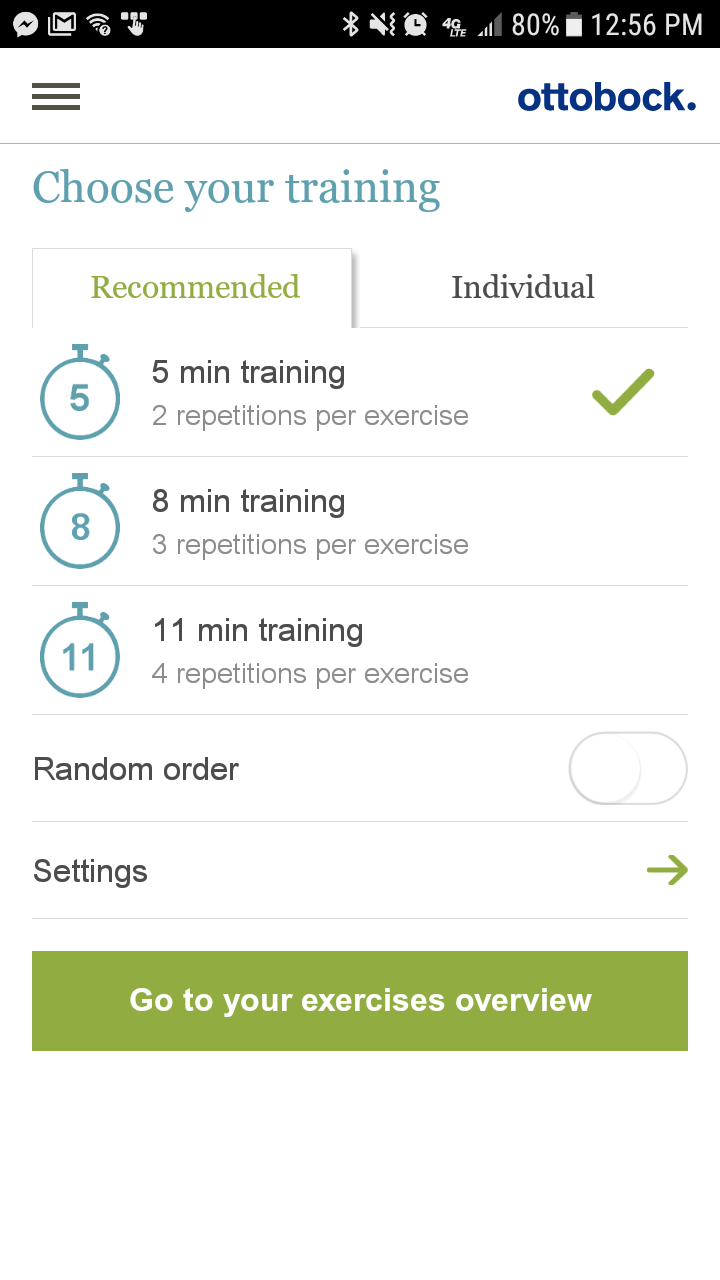This screenshot has height=1280, width=720.
Task: Enable the Random order switch
Action: coord(628,768)
